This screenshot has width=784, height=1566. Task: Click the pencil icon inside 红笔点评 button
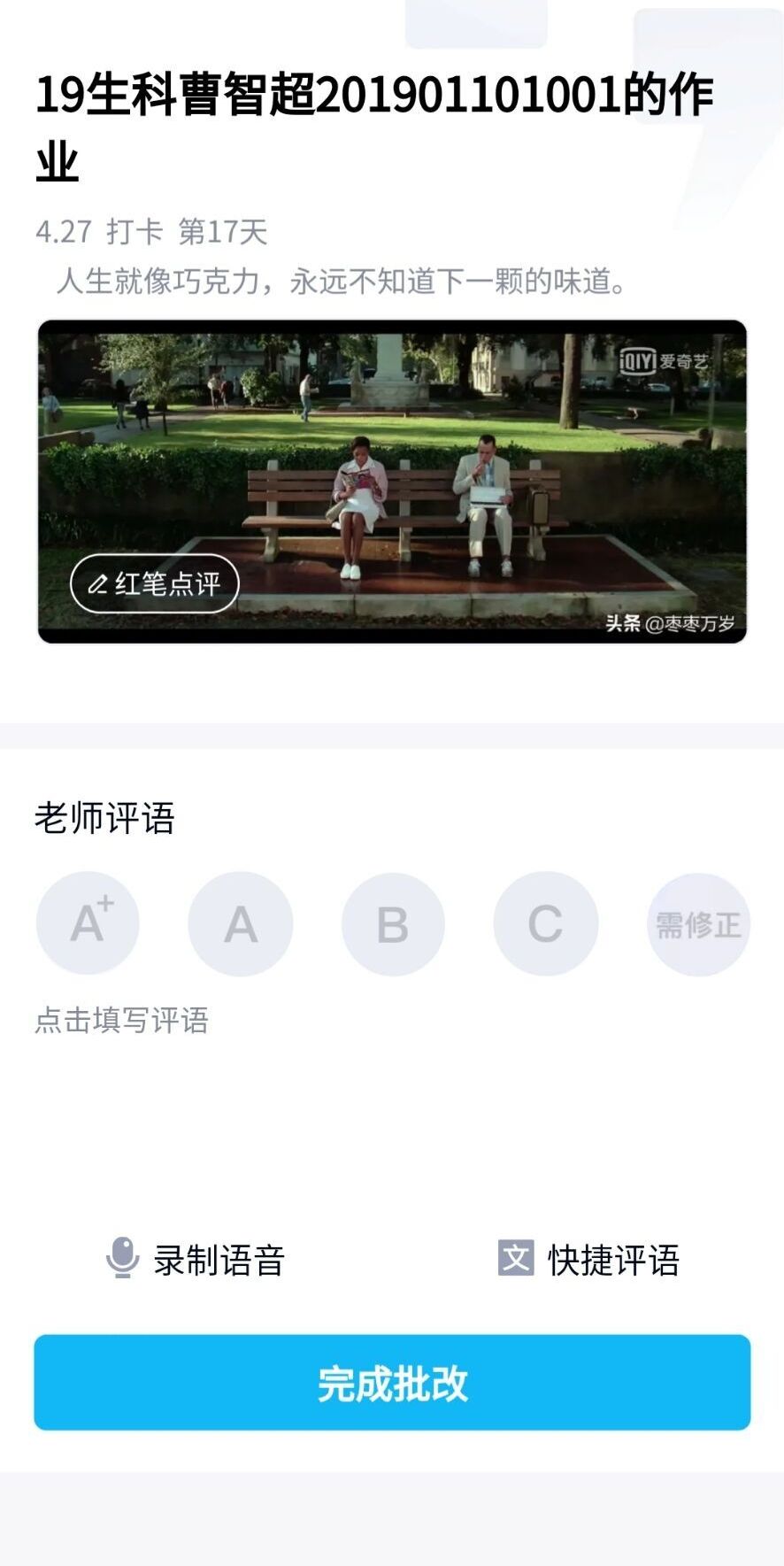[100, 582]
